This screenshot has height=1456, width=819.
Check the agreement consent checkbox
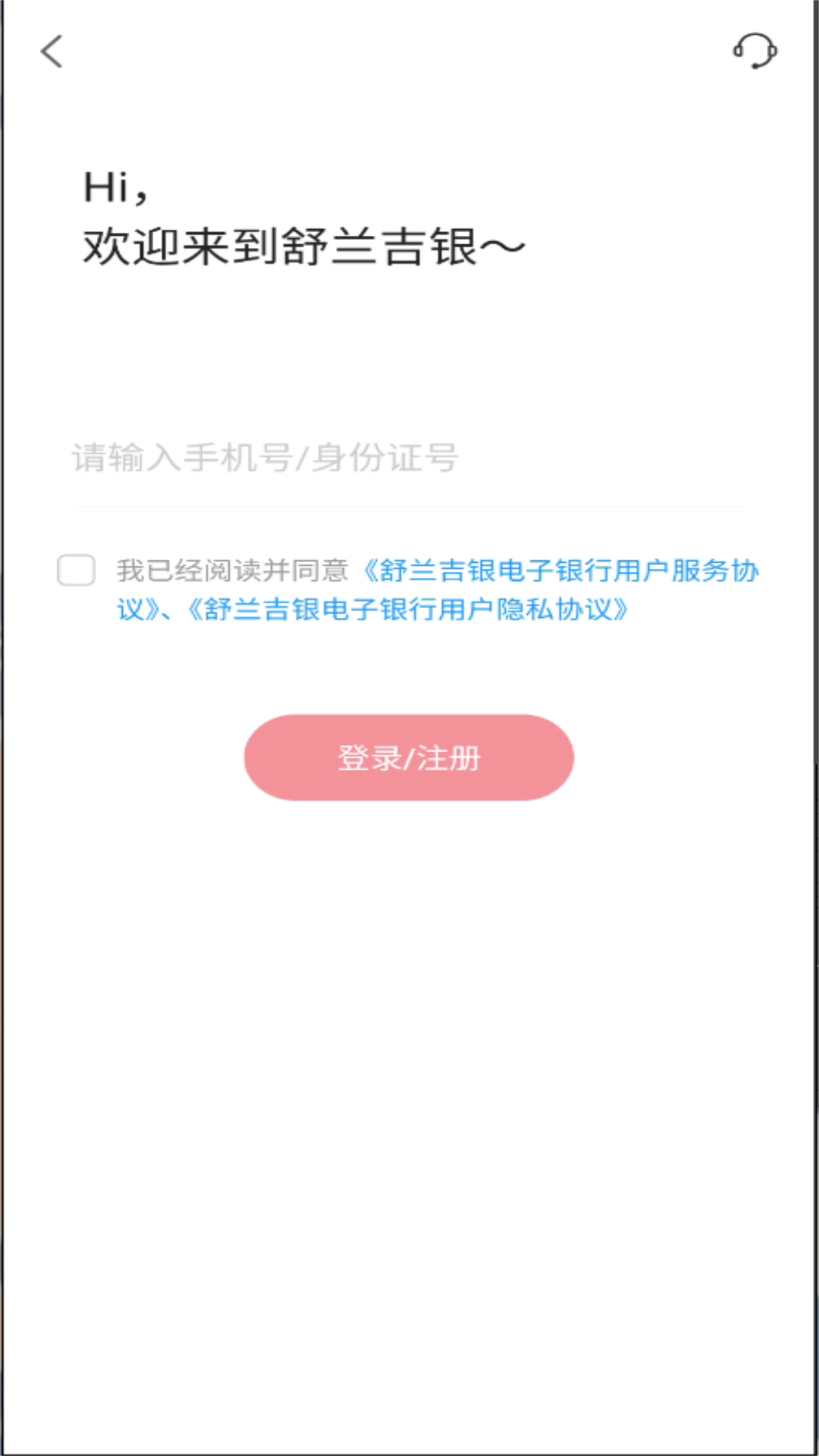pyautogui.click(x=77, y=570)
